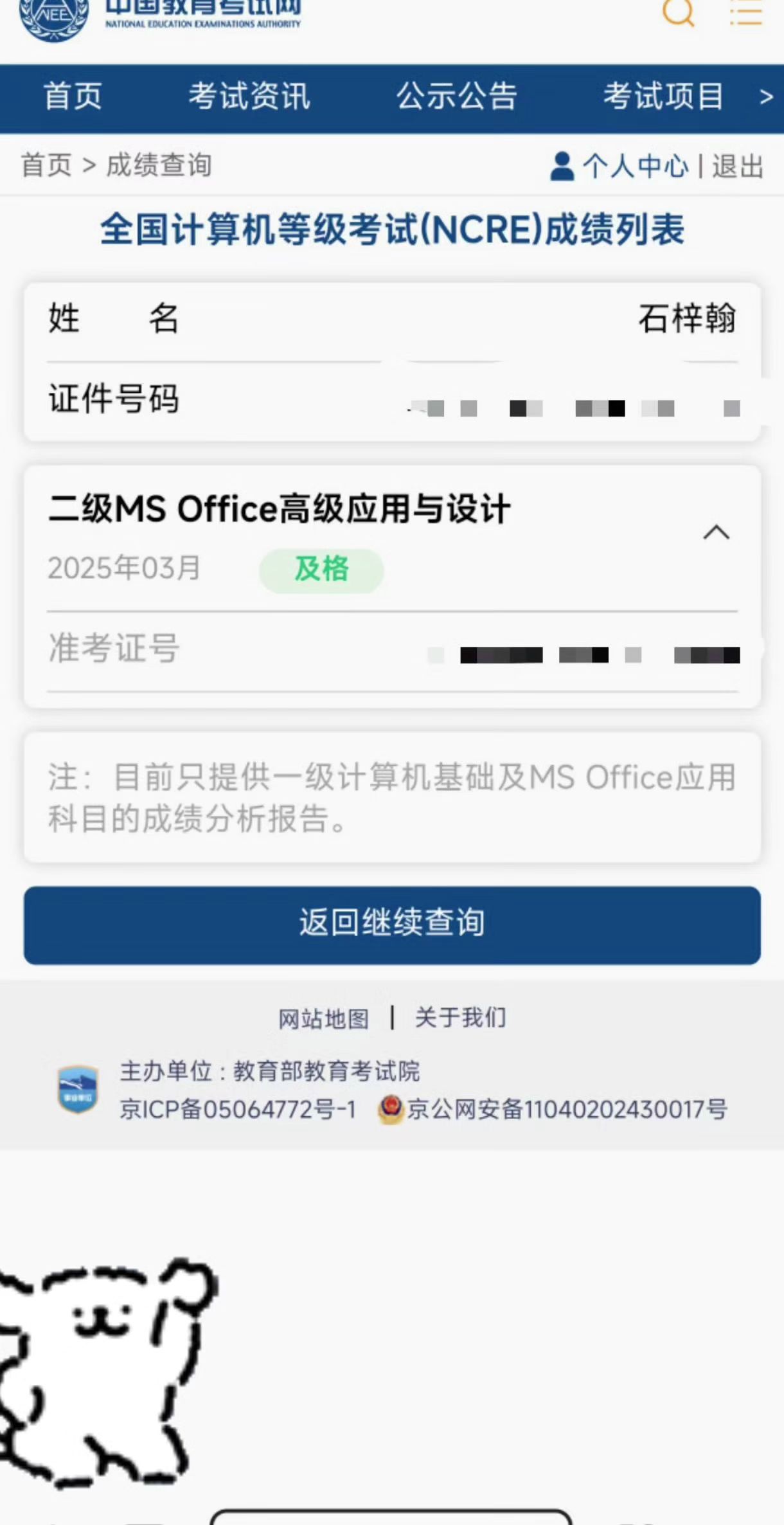Screen dimensions: 784x1525
Task: Collapse the 二级MS Office result card
Action: (x=716, y=532)
